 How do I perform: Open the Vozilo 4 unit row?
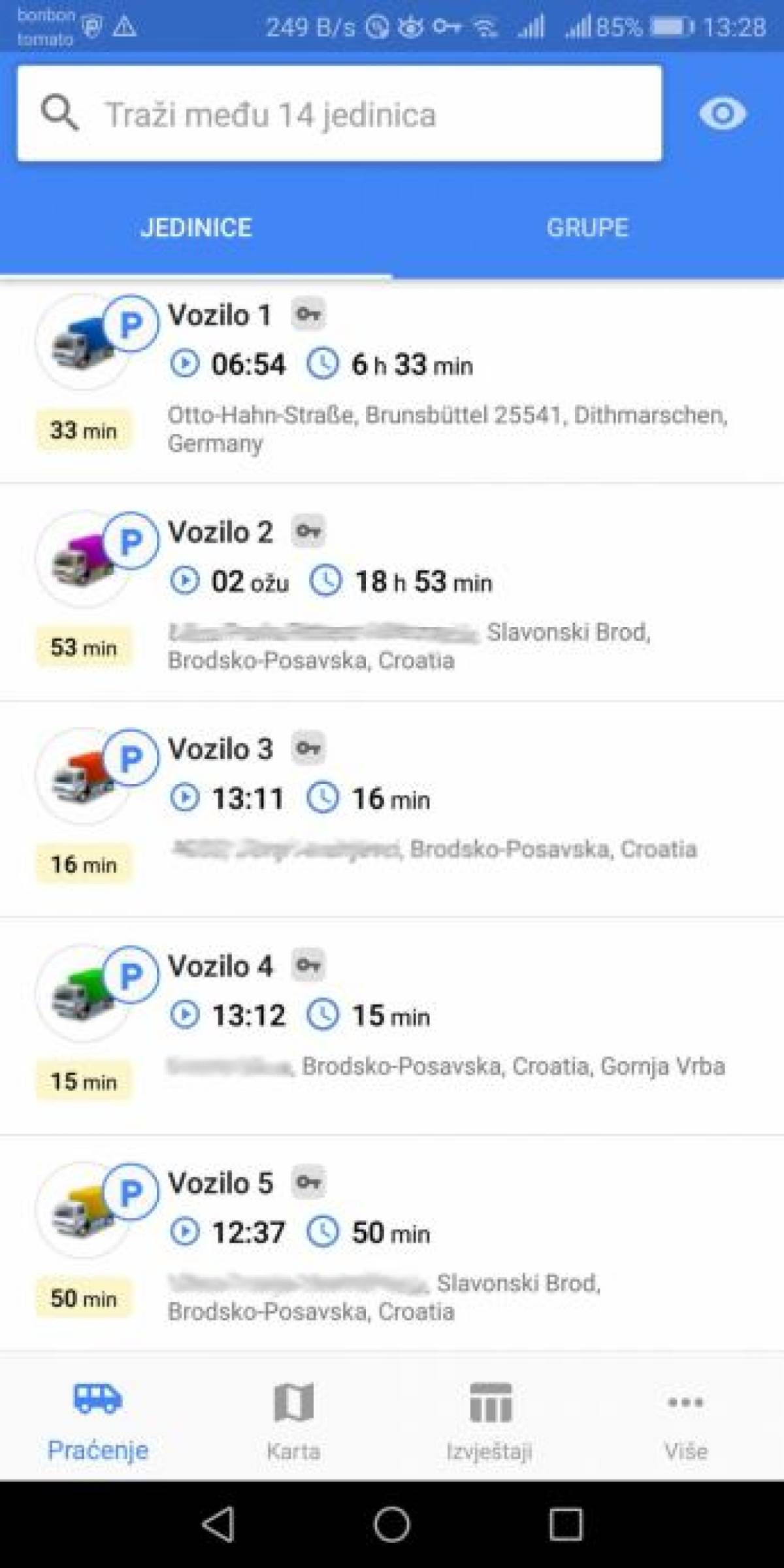(392, 1027)
